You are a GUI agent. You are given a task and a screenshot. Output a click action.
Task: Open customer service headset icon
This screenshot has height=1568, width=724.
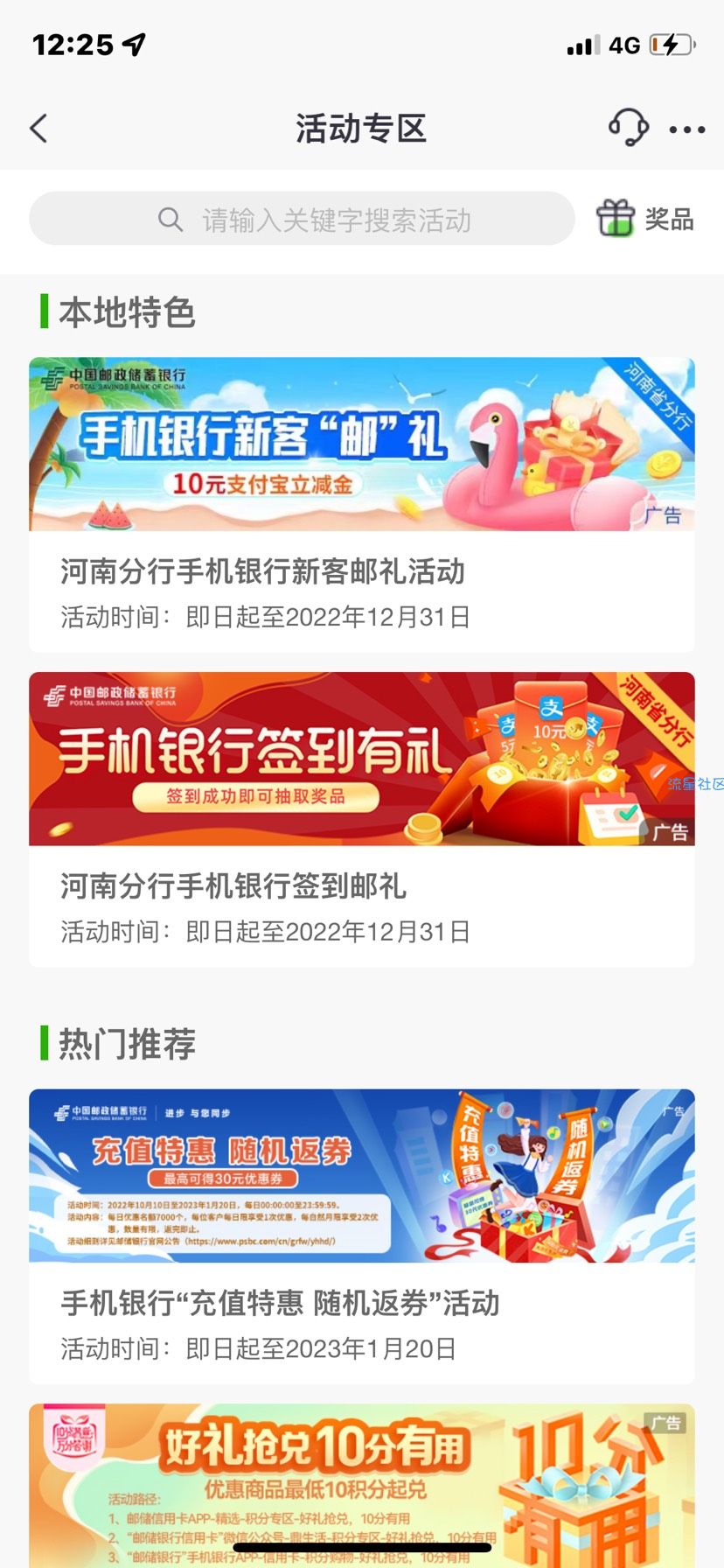[628, 128]
